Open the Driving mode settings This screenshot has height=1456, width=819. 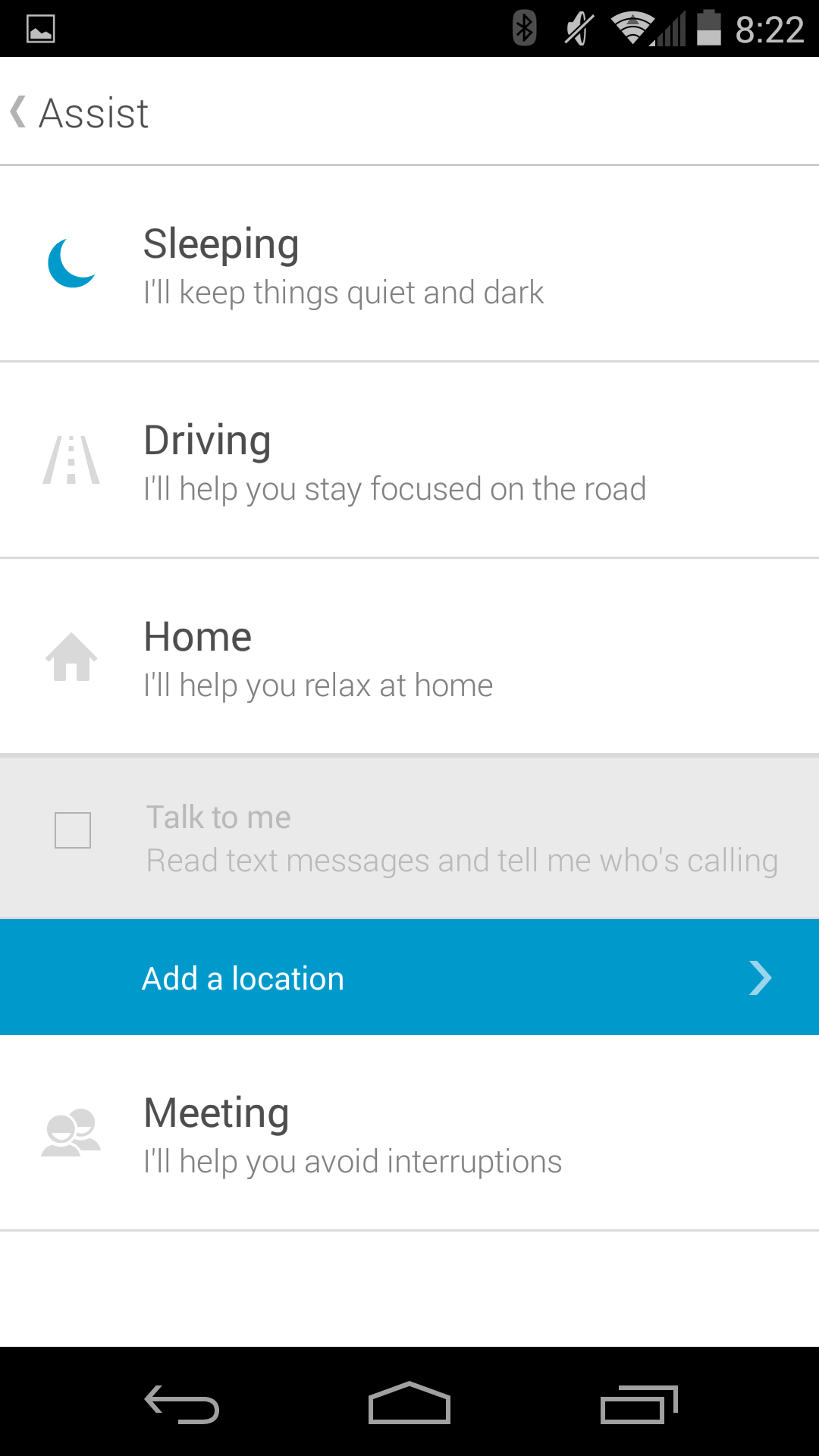pos(409,460)
